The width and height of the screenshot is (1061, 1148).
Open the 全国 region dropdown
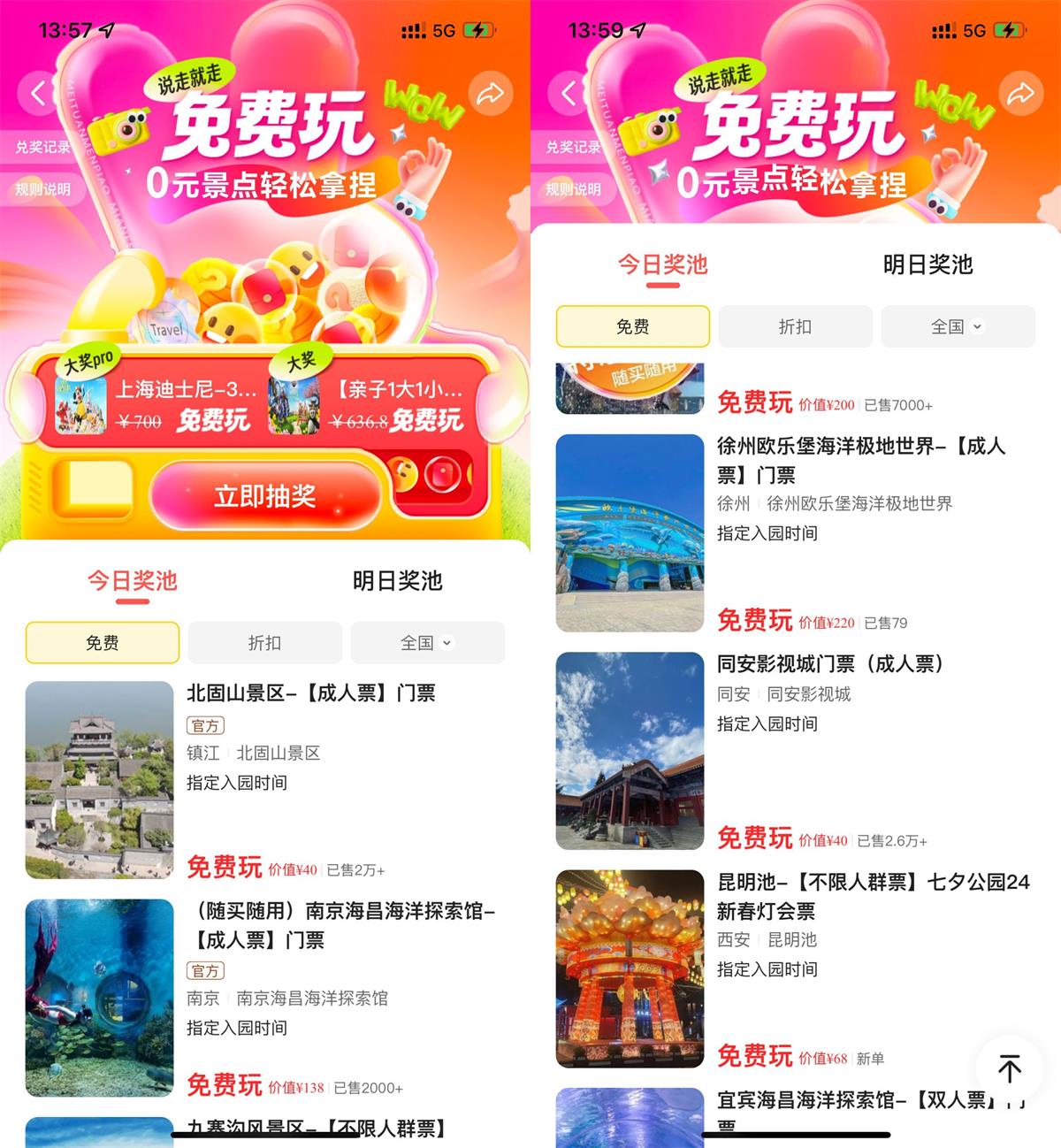[427, 643]
